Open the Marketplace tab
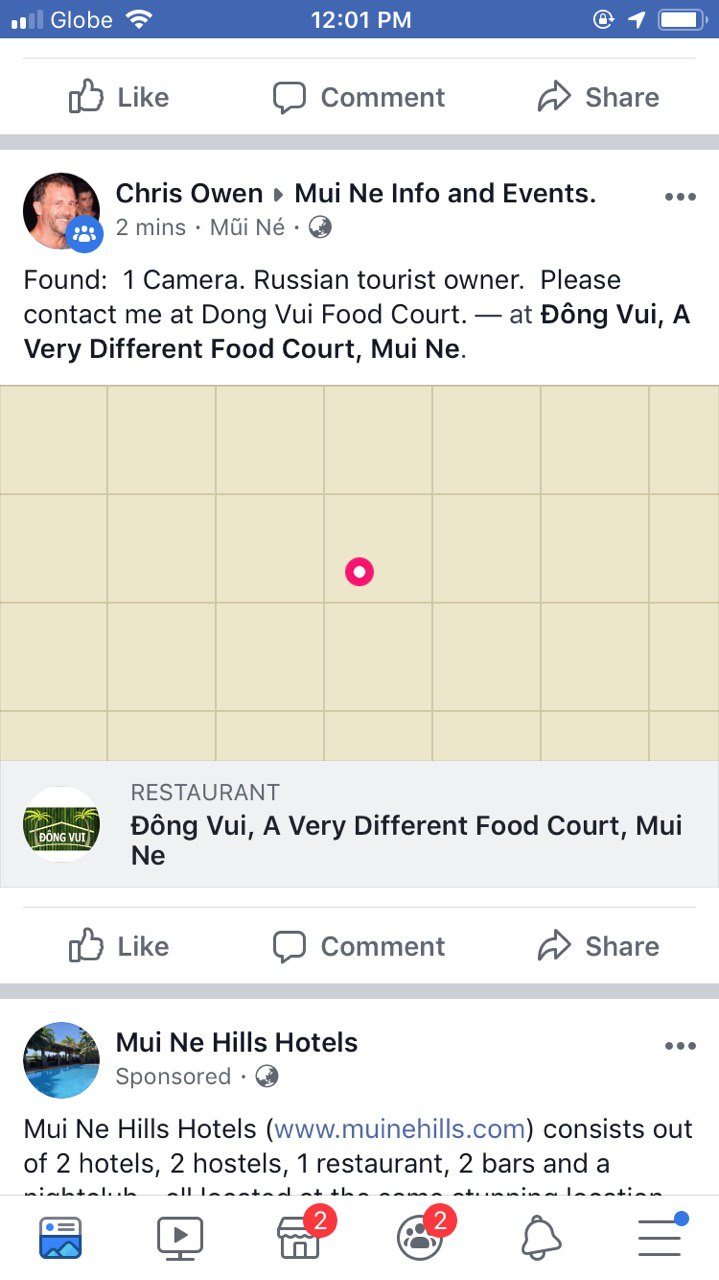Screen dimensions: 719x1280 click(299, 1238)
